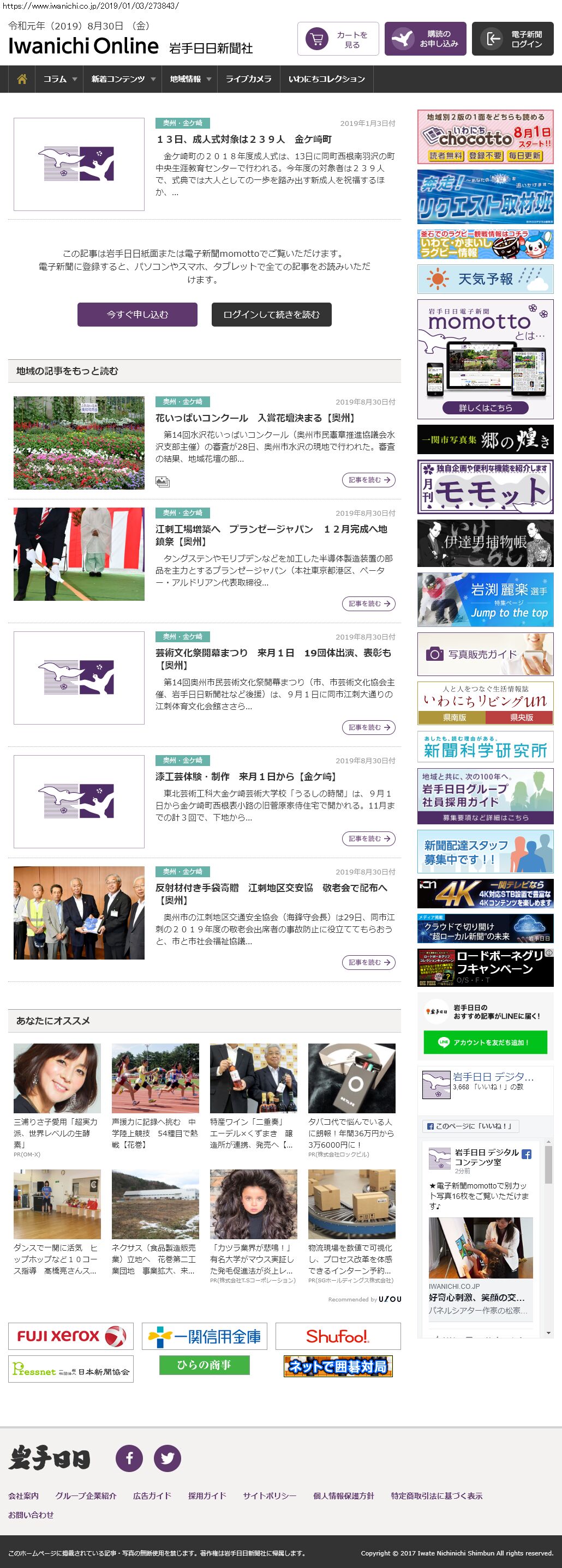Open サイトポリシー footer link
Screen dimensions: 562x1568
pos(269,1495)
